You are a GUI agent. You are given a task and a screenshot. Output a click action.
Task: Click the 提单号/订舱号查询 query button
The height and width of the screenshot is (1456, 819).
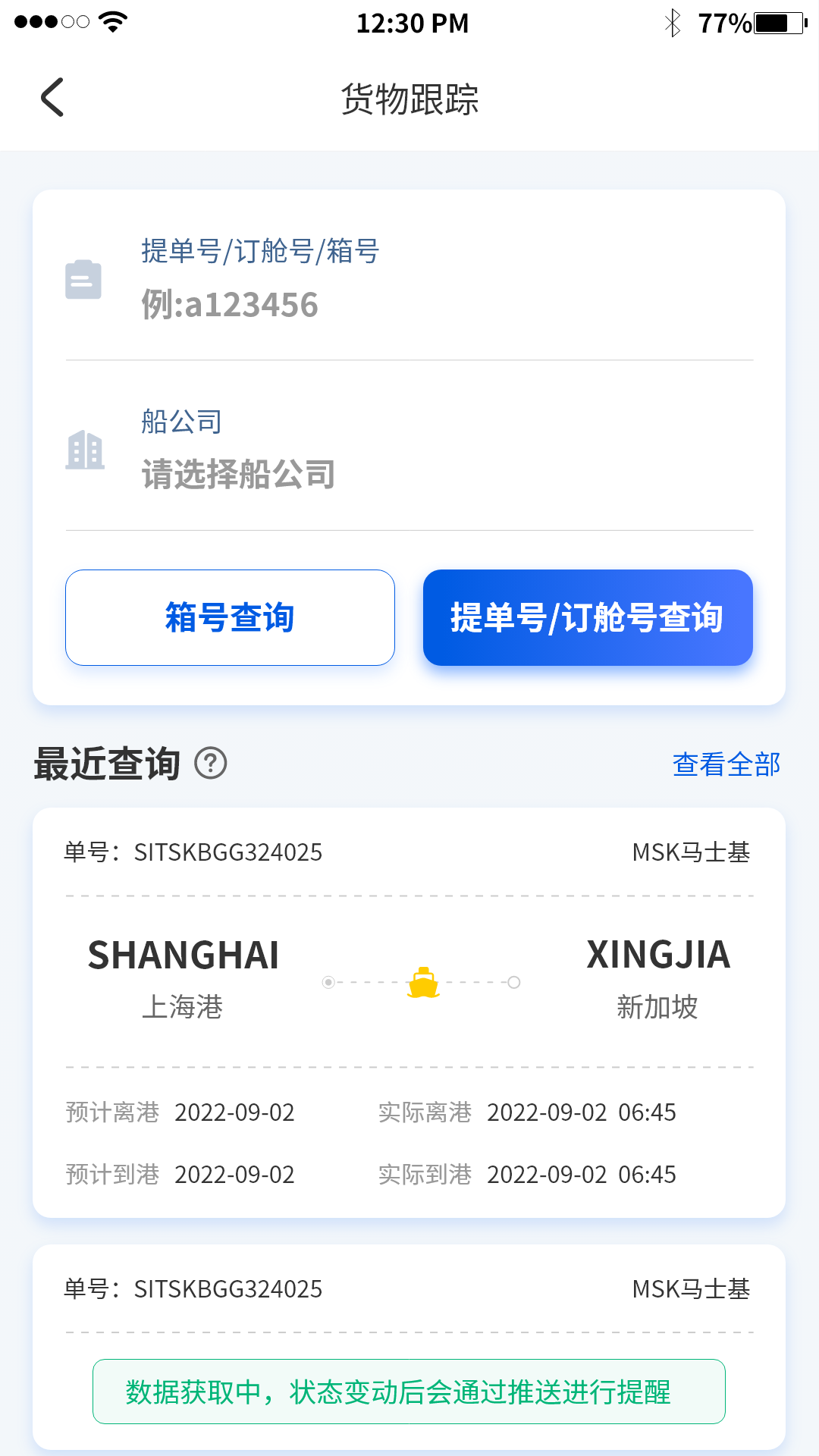tap(588, 617)
